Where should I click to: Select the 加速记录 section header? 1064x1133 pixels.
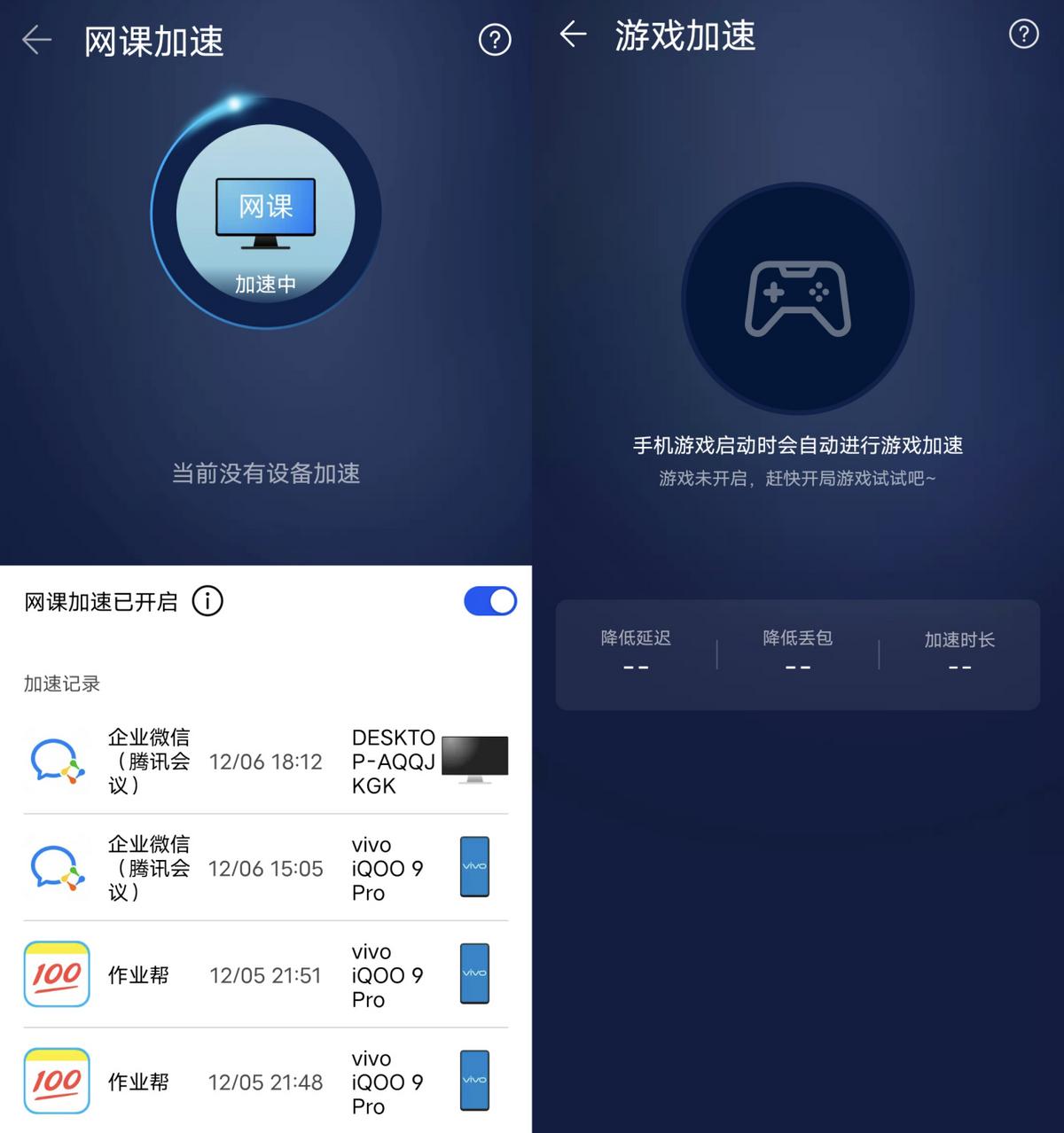(x=61, y=684)
